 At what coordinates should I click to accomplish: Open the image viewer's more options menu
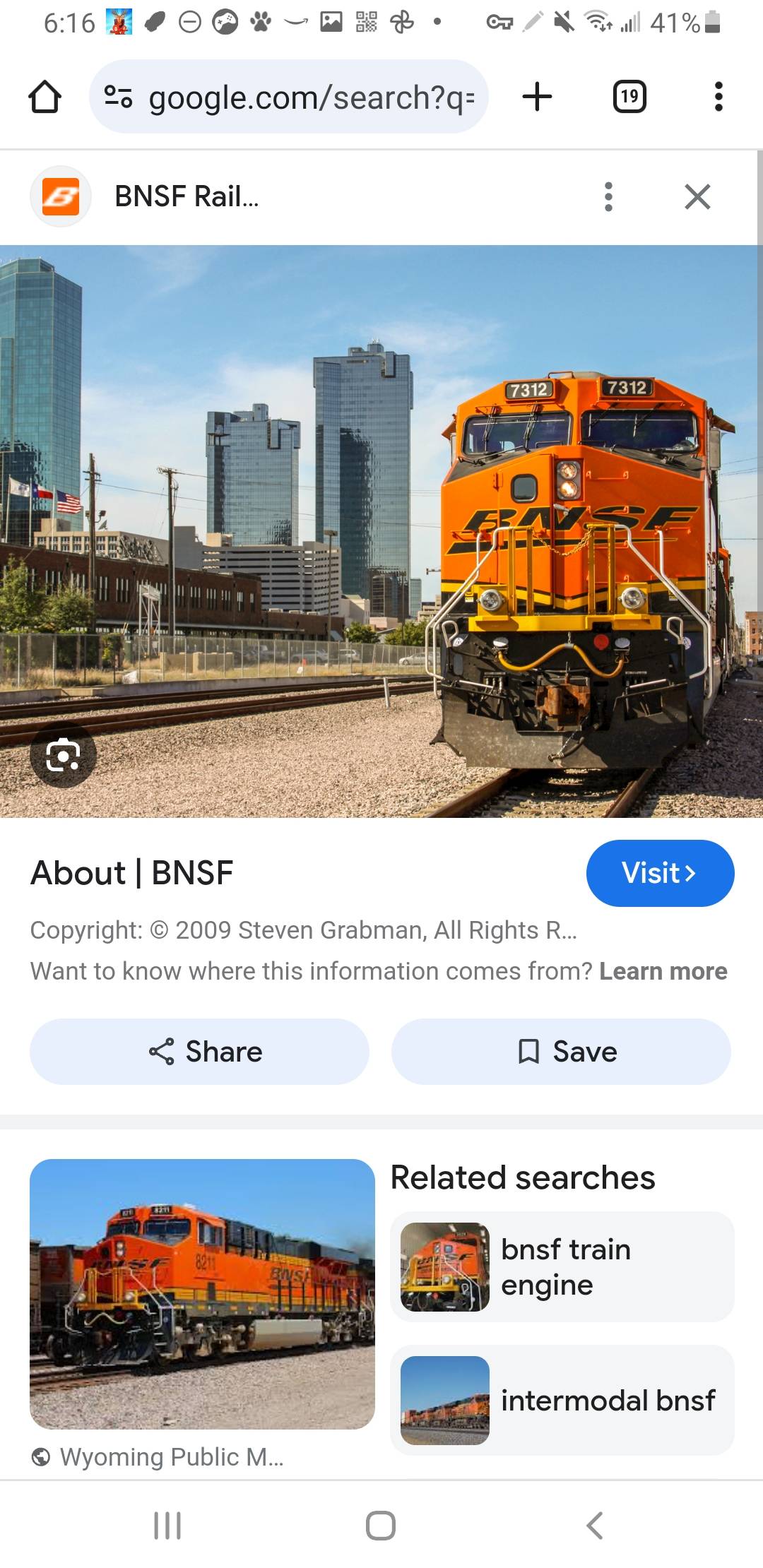608,197
